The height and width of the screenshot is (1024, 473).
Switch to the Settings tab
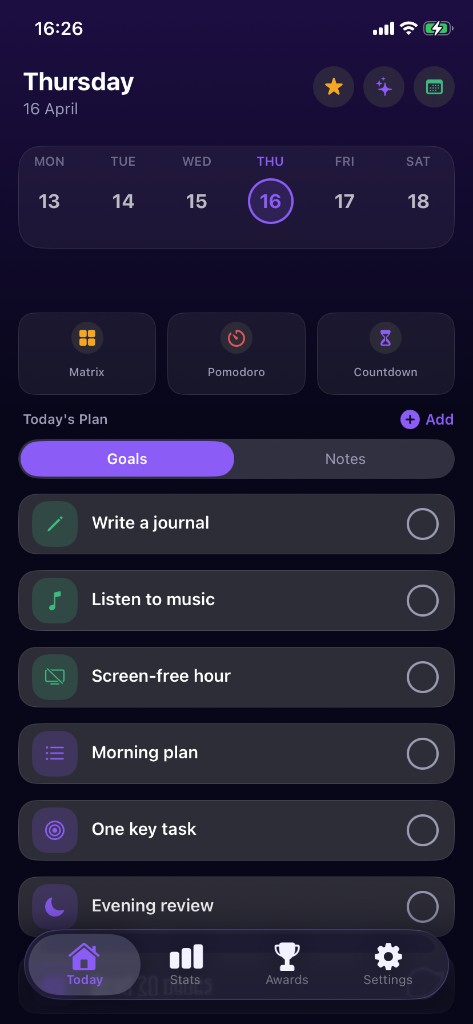point(388,965)
